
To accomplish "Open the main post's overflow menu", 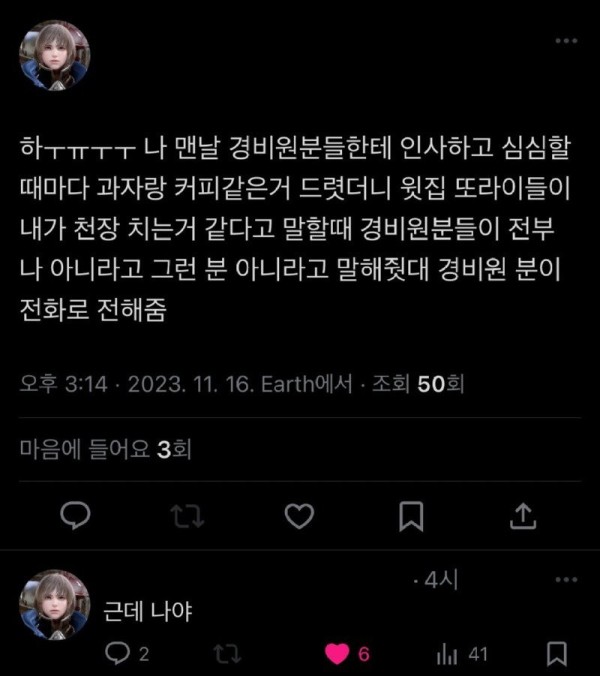I will (x=566, y=41).
